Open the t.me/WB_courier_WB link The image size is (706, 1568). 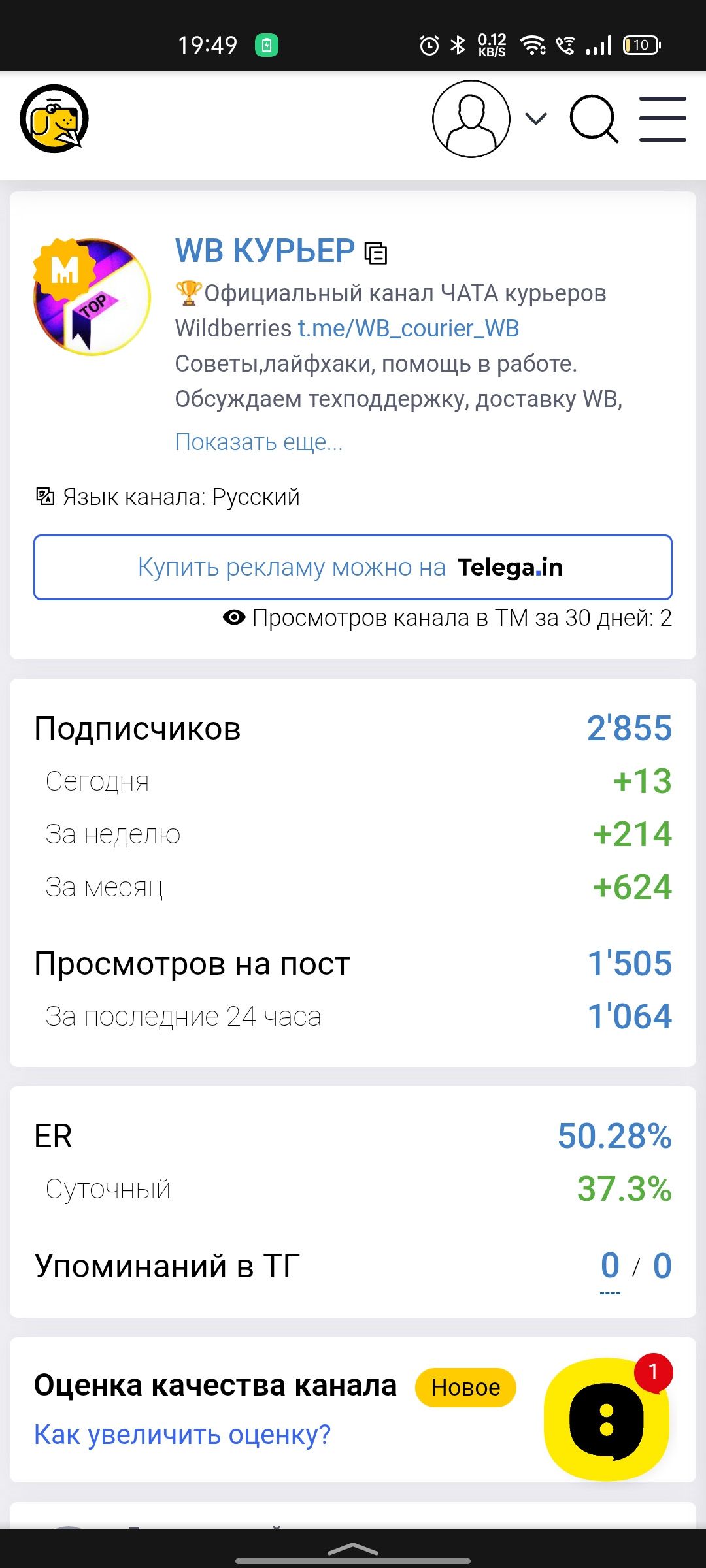tap(409, 329)
